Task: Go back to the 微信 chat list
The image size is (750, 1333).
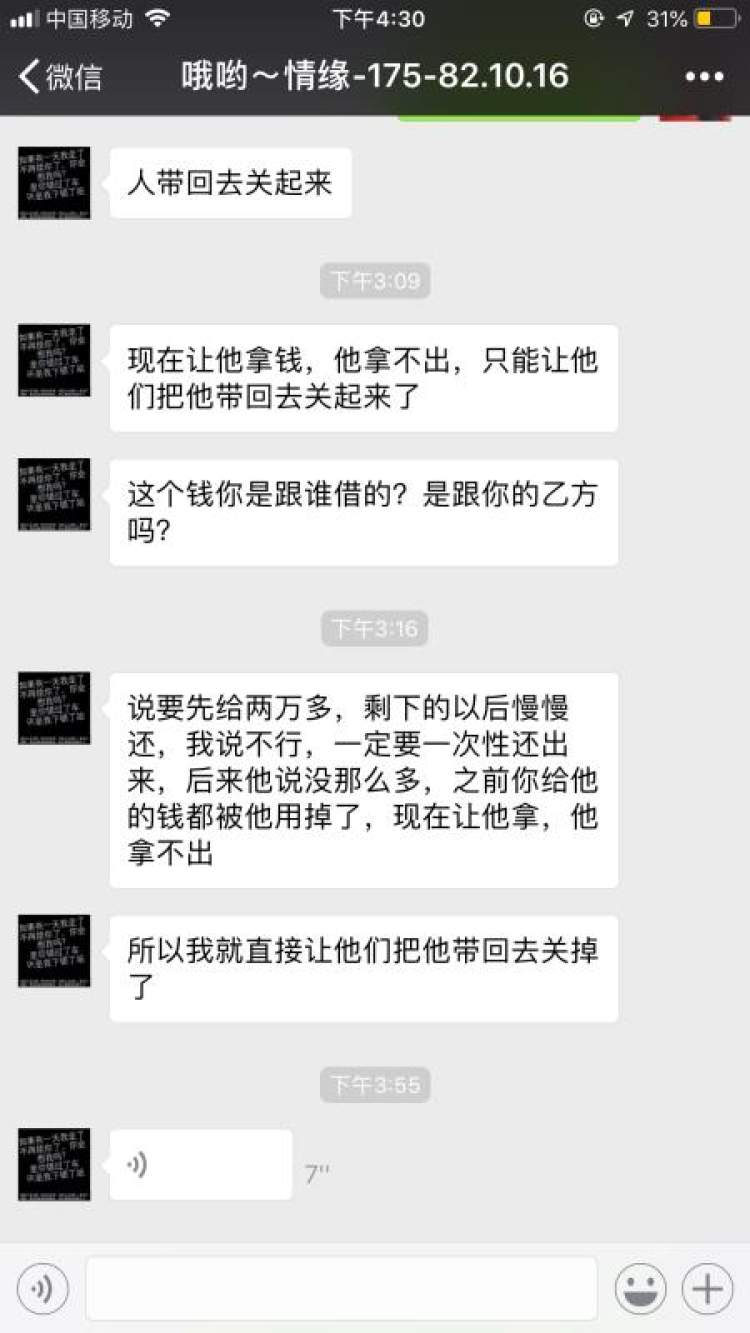Action: (x=60, y=77)
